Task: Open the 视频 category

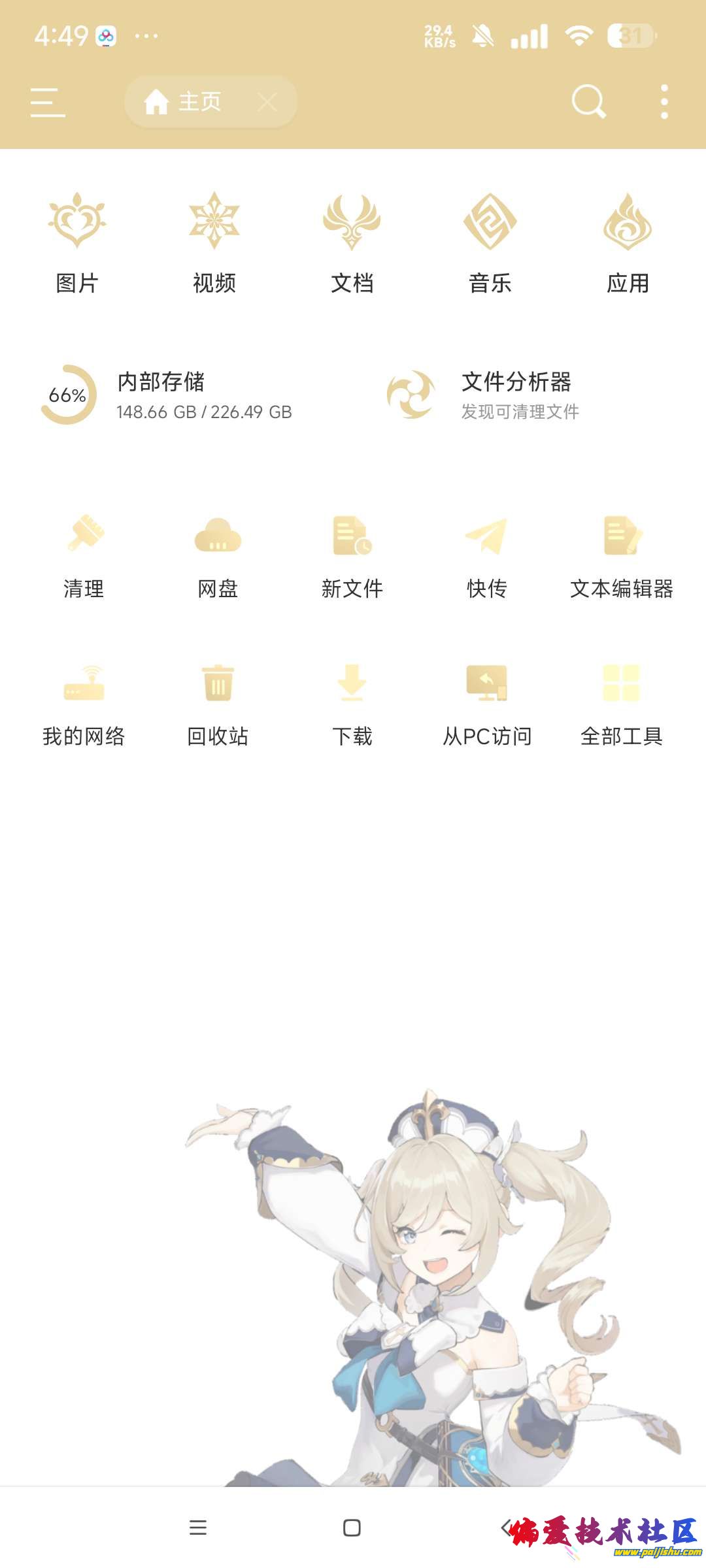Action: click(x=214, y=242)
